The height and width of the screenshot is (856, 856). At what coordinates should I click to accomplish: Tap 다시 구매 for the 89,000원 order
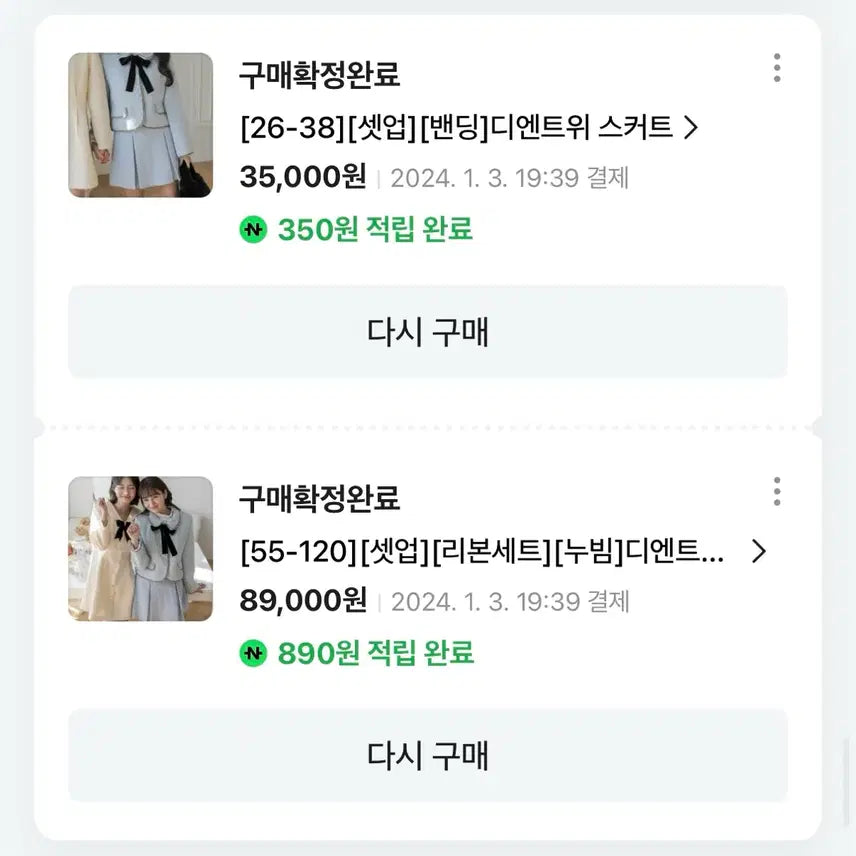point(428,755)
